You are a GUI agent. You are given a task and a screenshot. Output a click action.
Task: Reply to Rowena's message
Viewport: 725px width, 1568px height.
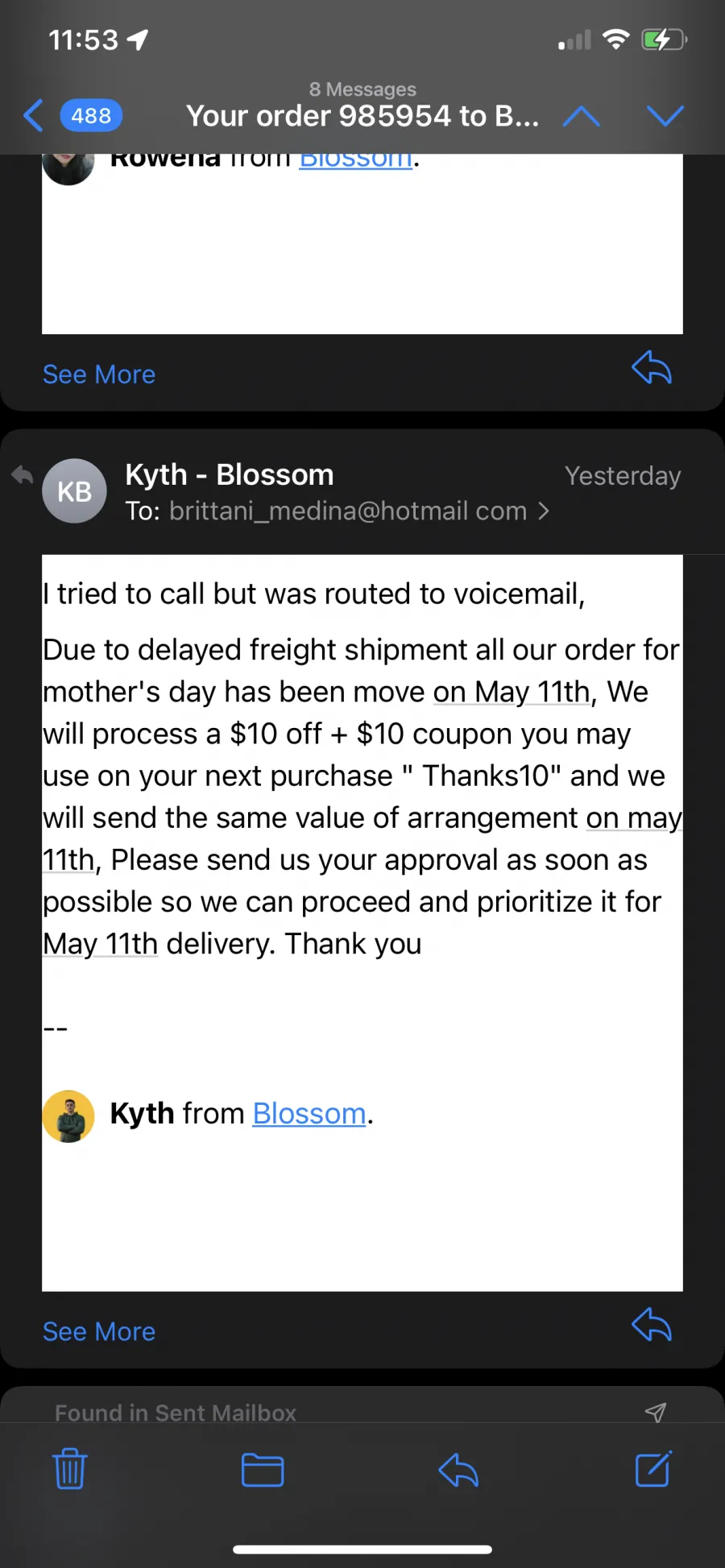tap(652, 368)
